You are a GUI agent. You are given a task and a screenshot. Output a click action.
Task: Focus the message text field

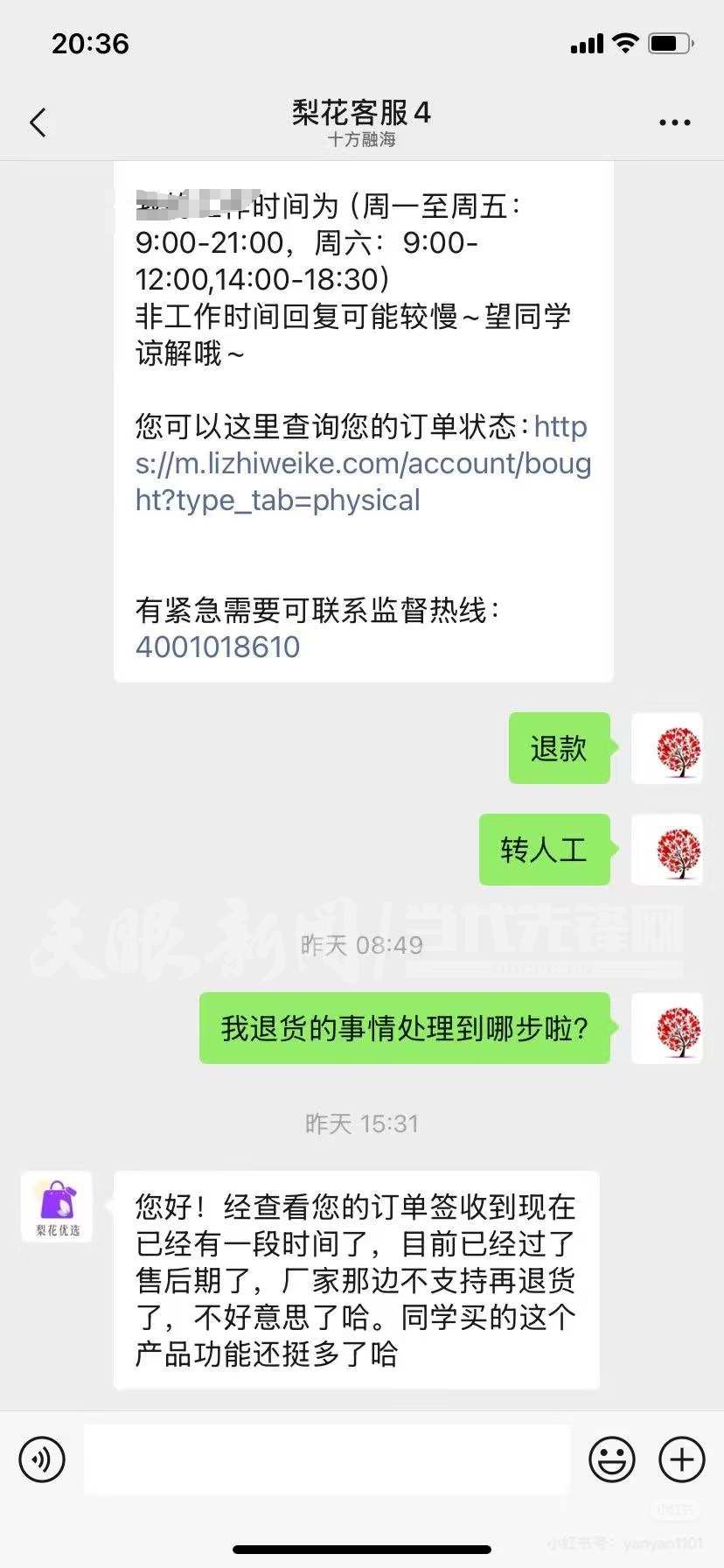point(327,1459)
